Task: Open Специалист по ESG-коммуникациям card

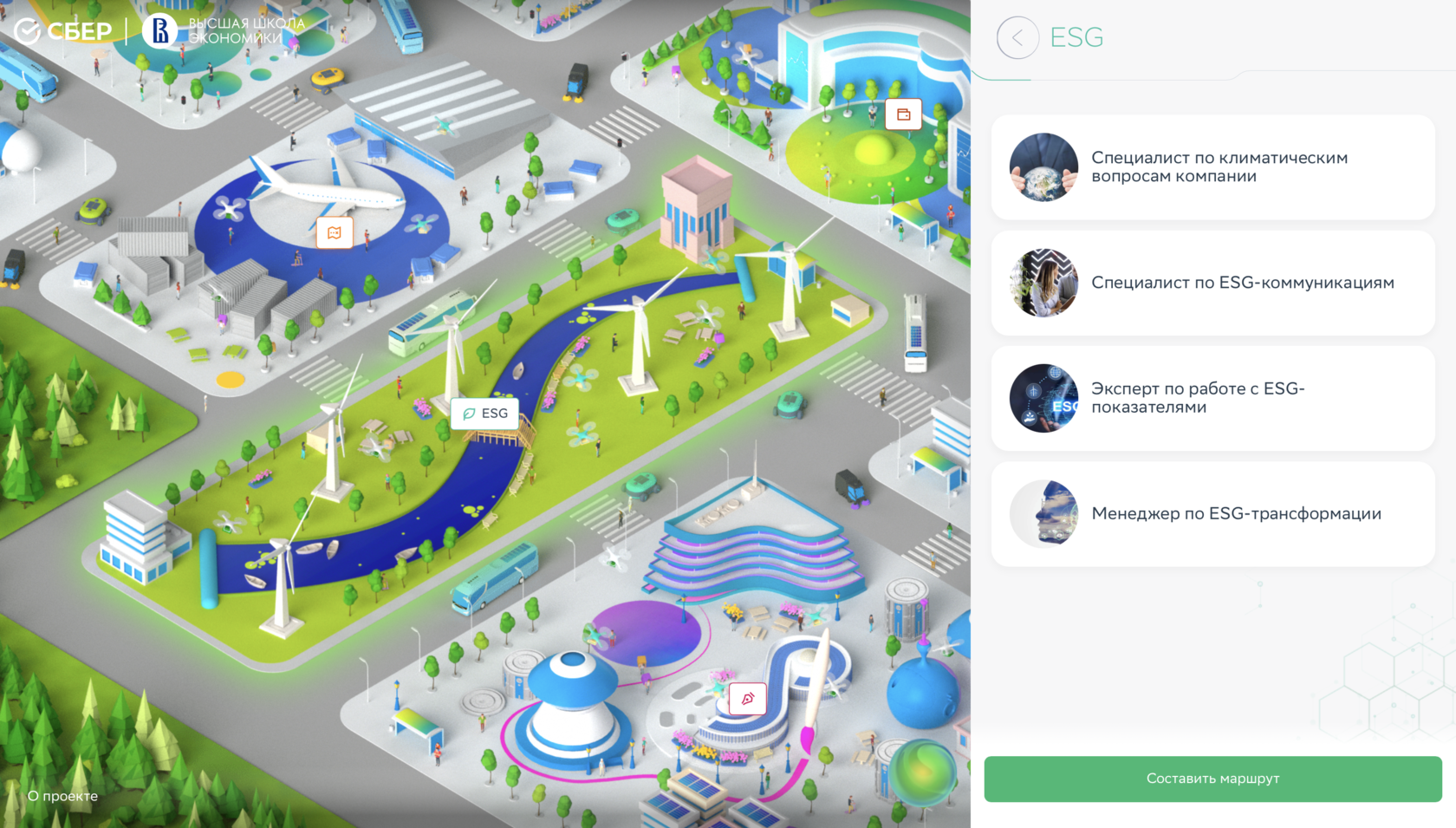Action: pos(1213,283)
